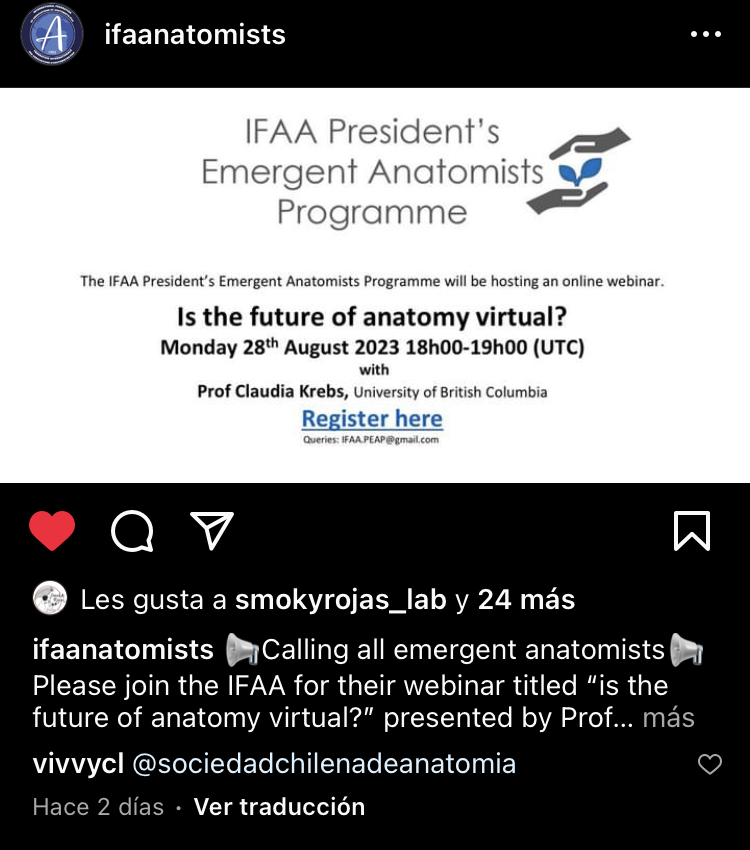Open vivvycl commenter profile
Viewport: 750px width, 850px height.
coord(78,765)
